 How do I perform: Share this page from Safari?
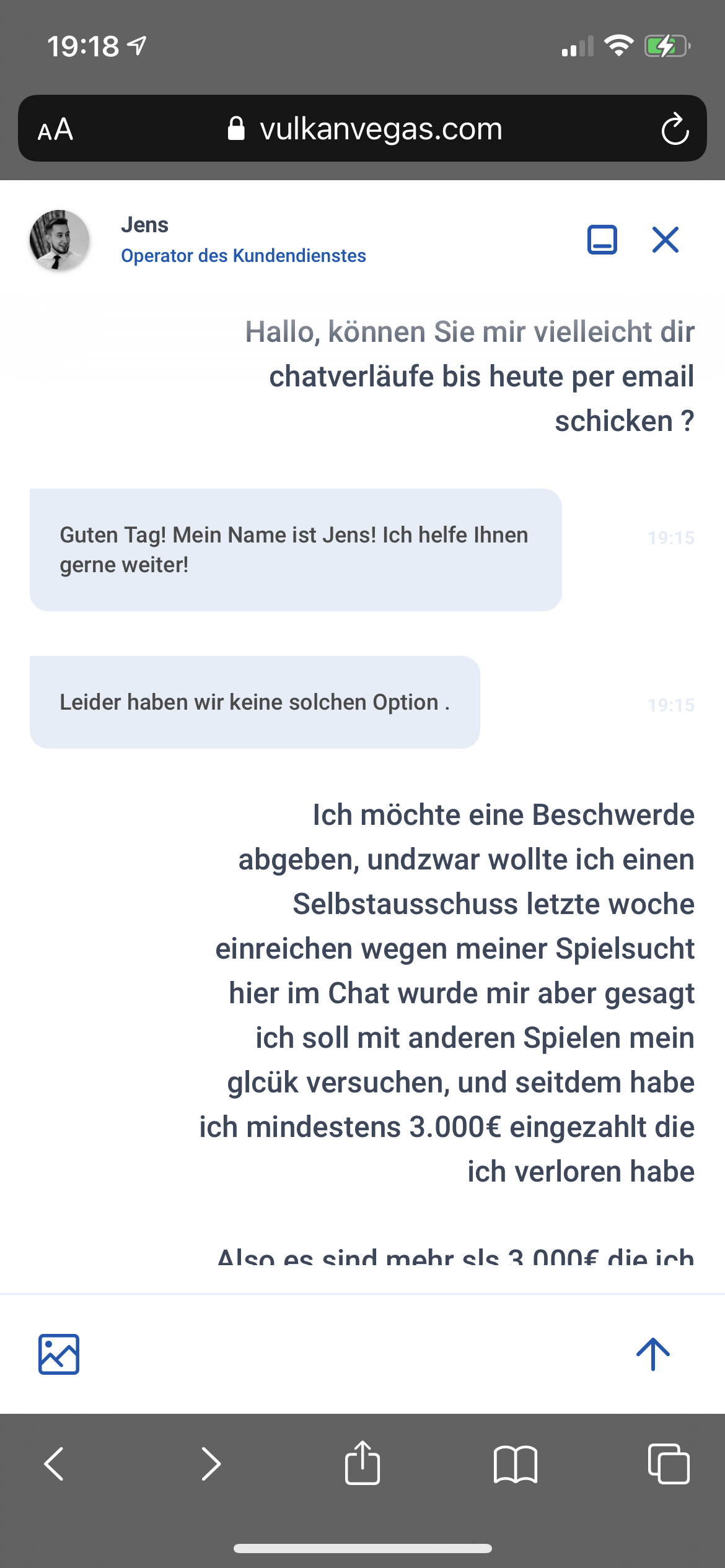[x=362, y=1463]
